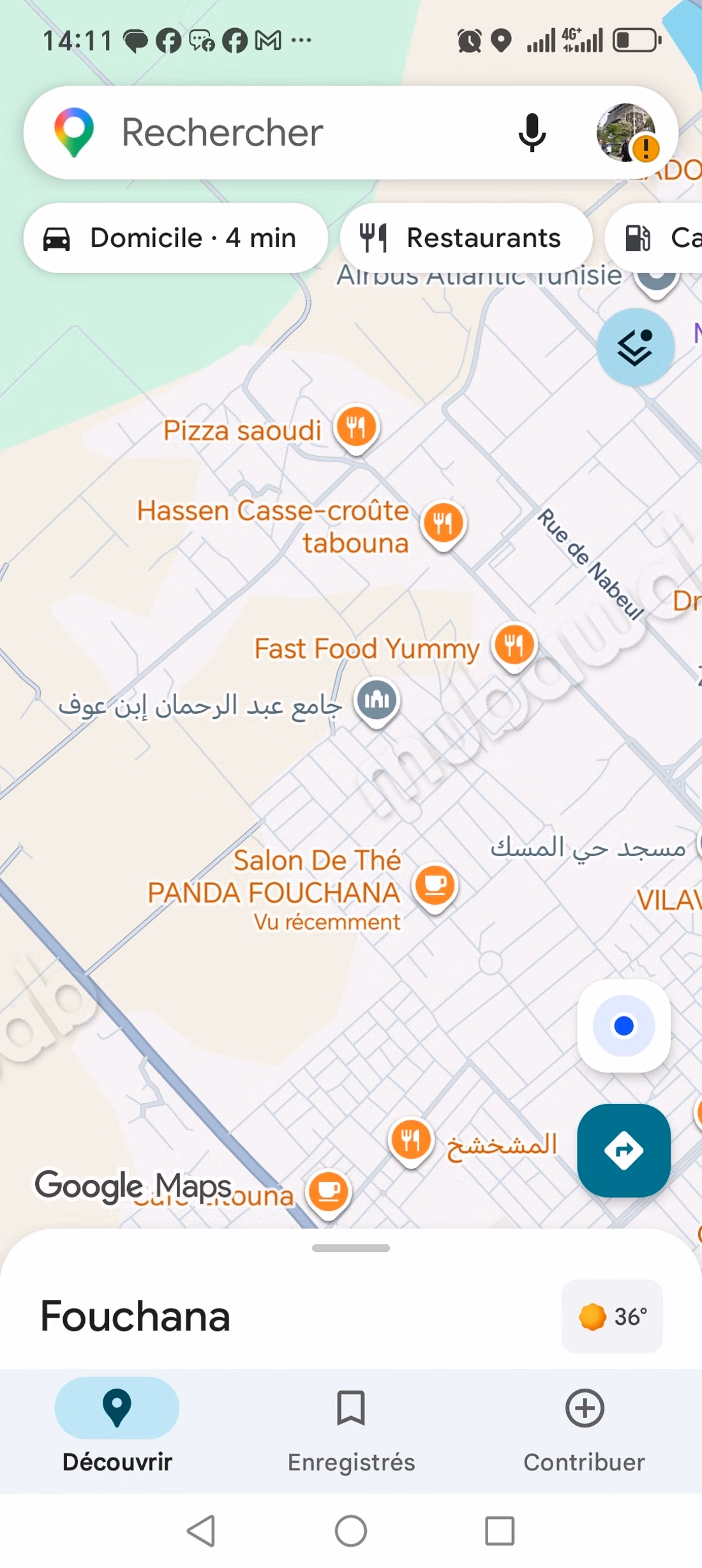Open the map layers button
Viewport: 702px width, 1568px height.
635,347
